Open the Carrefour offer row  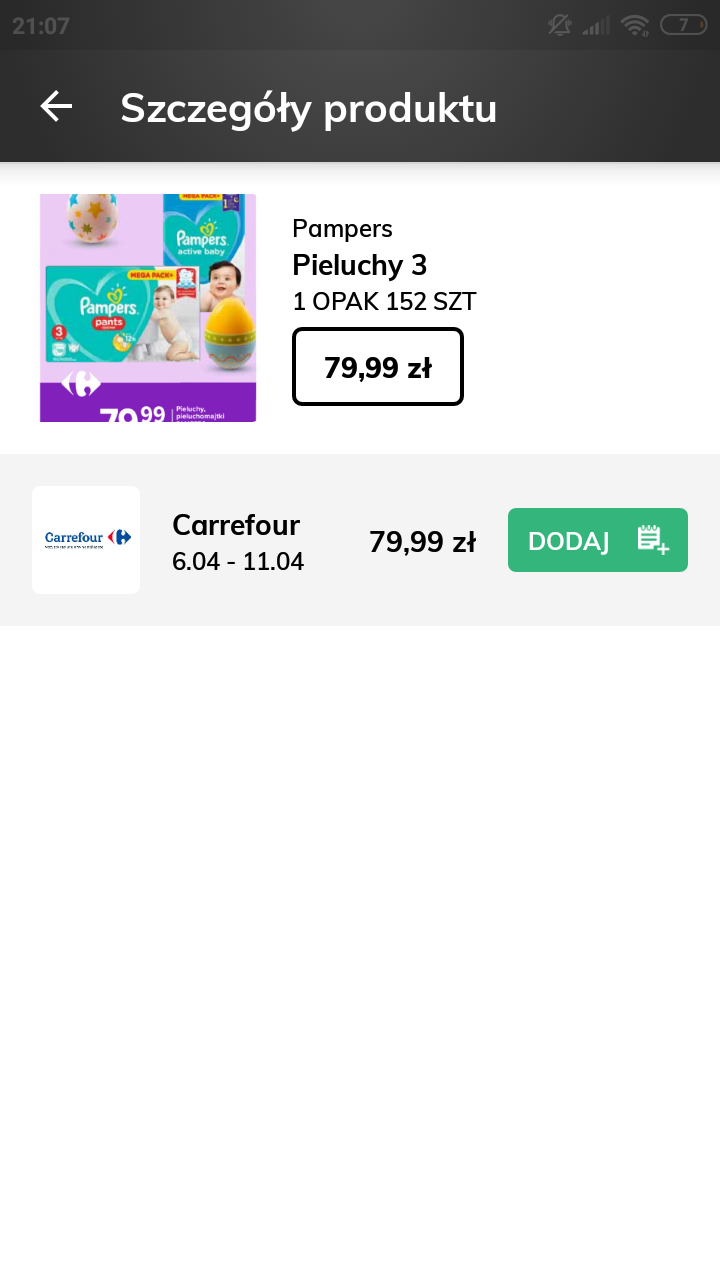click(x=360, y=540)
